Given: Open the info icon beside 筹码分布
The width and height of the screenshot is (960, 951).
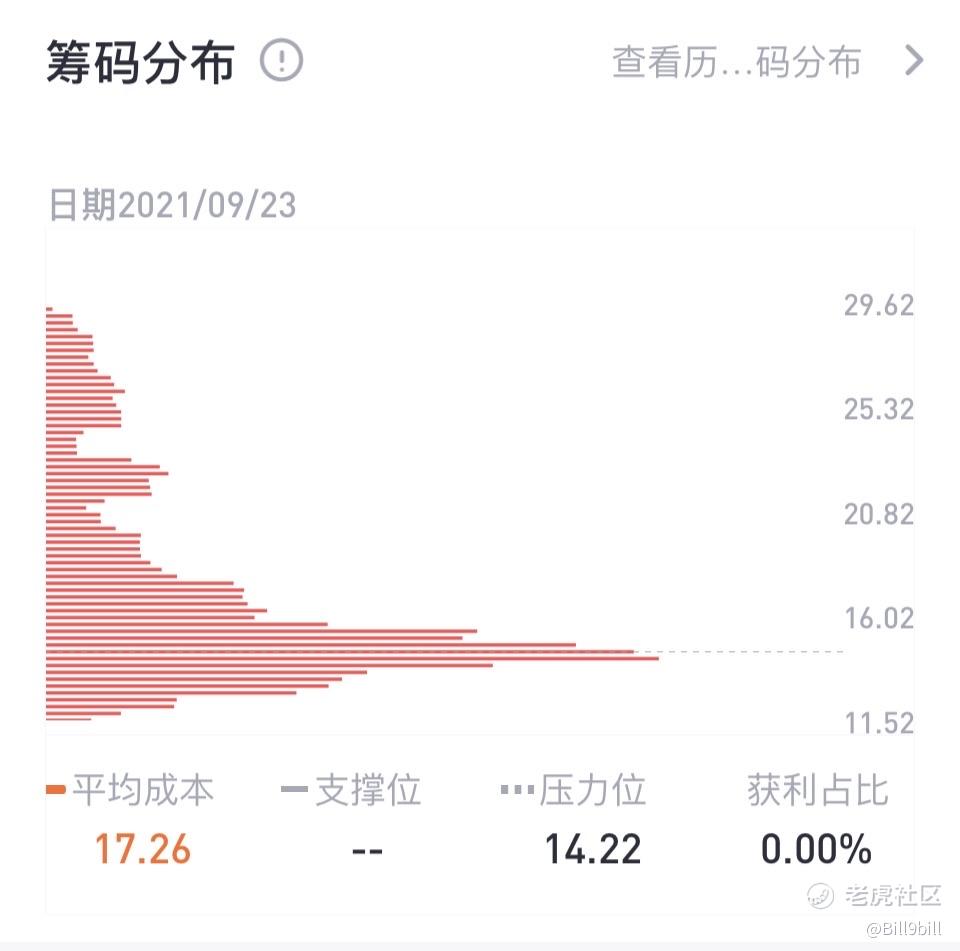Looking at the screenshot, I should 281,62.
